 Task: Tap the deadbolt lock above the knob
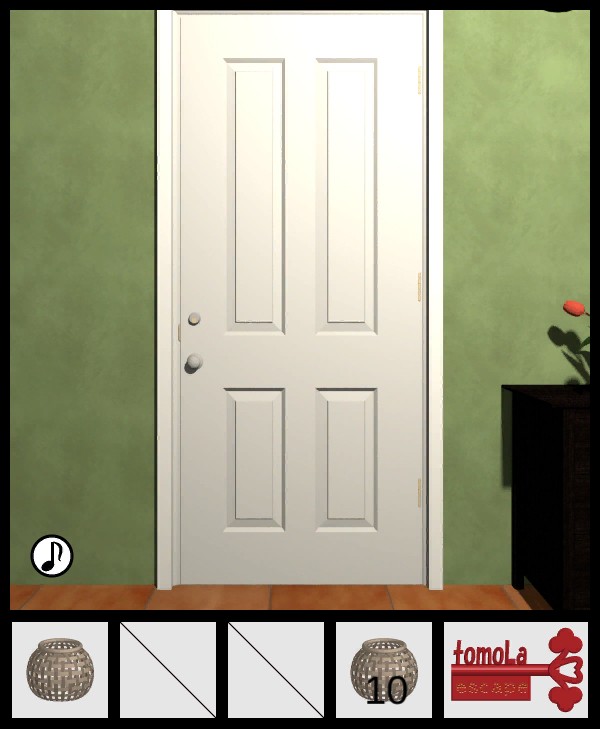tap(194, 319)
